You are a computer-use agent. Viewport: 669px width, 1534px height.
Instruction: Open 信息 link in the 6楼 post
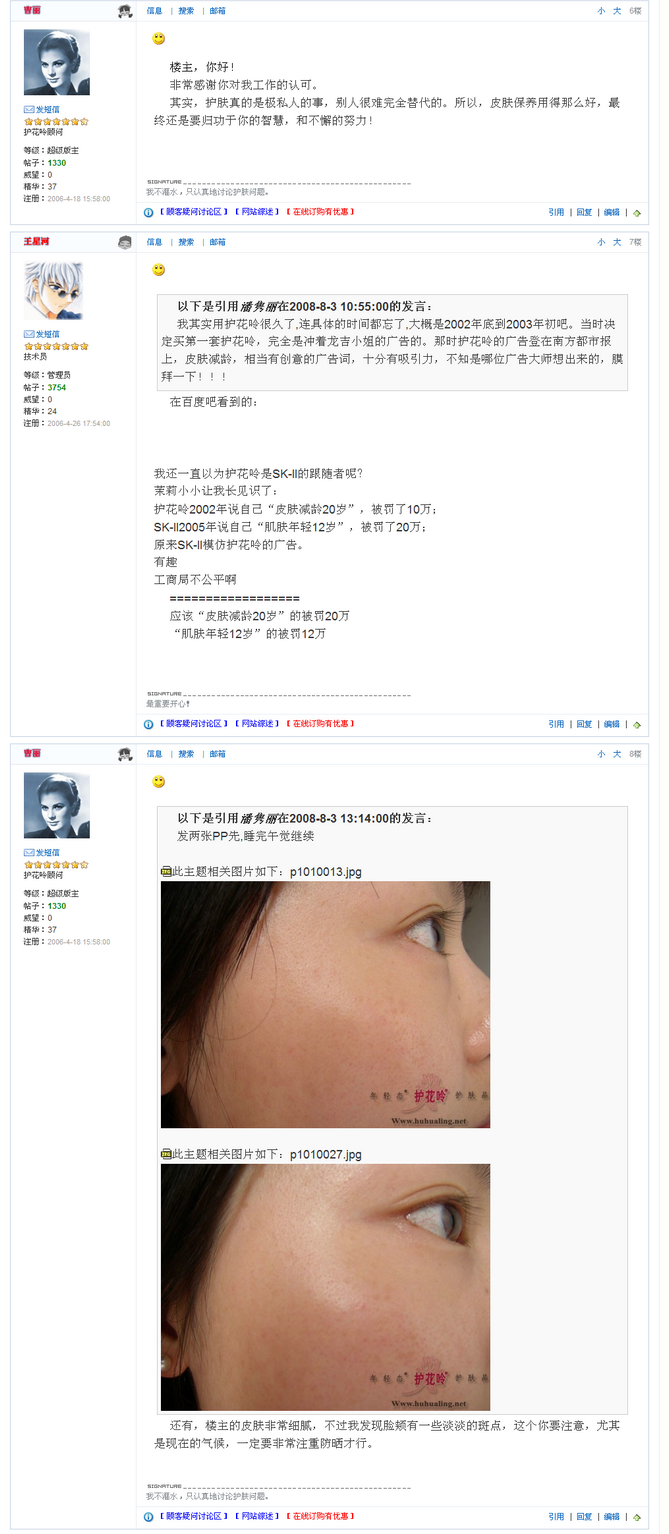click(x=154, y=11)
